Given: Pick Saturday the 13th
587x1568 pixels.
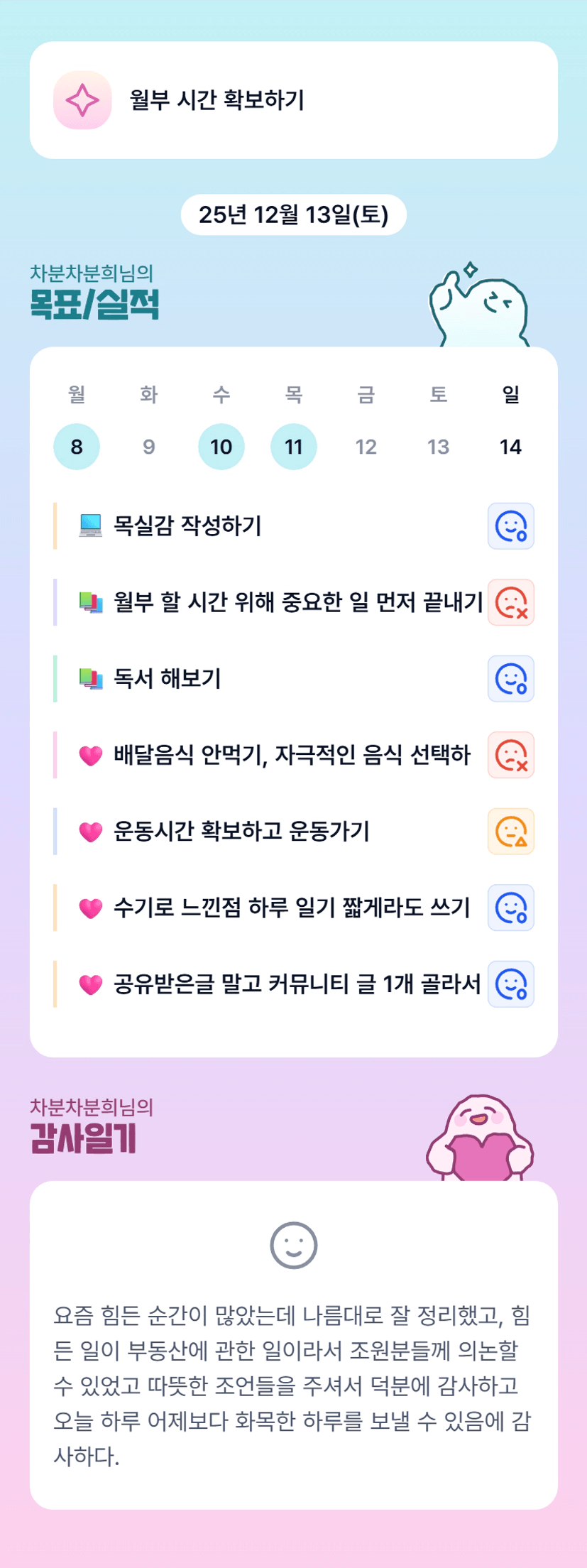Looking at the screenshot, I should point(439,447).
